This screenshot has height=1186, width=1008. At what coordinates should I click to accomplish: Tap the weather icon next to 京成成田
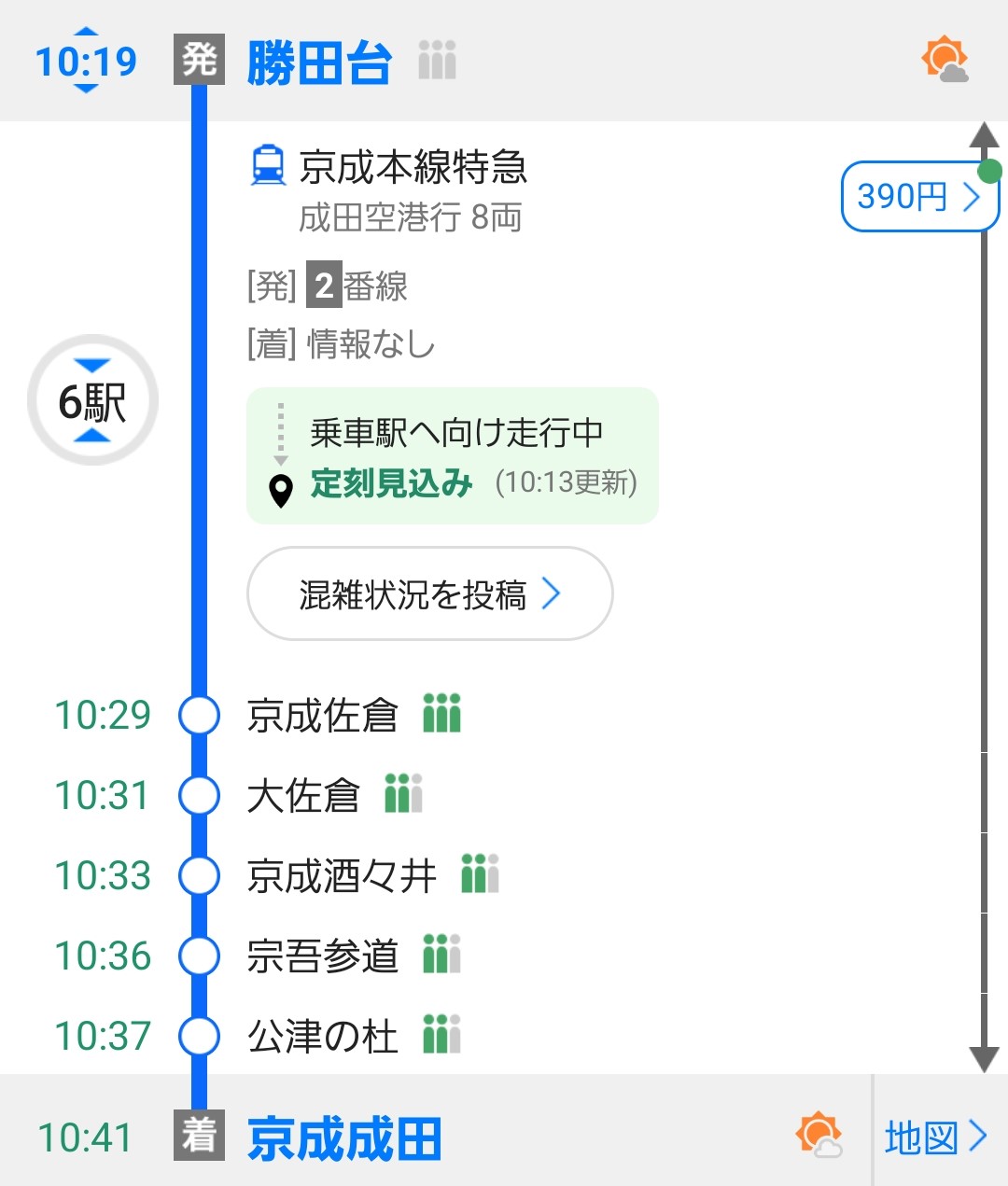tap(819, 1136)
